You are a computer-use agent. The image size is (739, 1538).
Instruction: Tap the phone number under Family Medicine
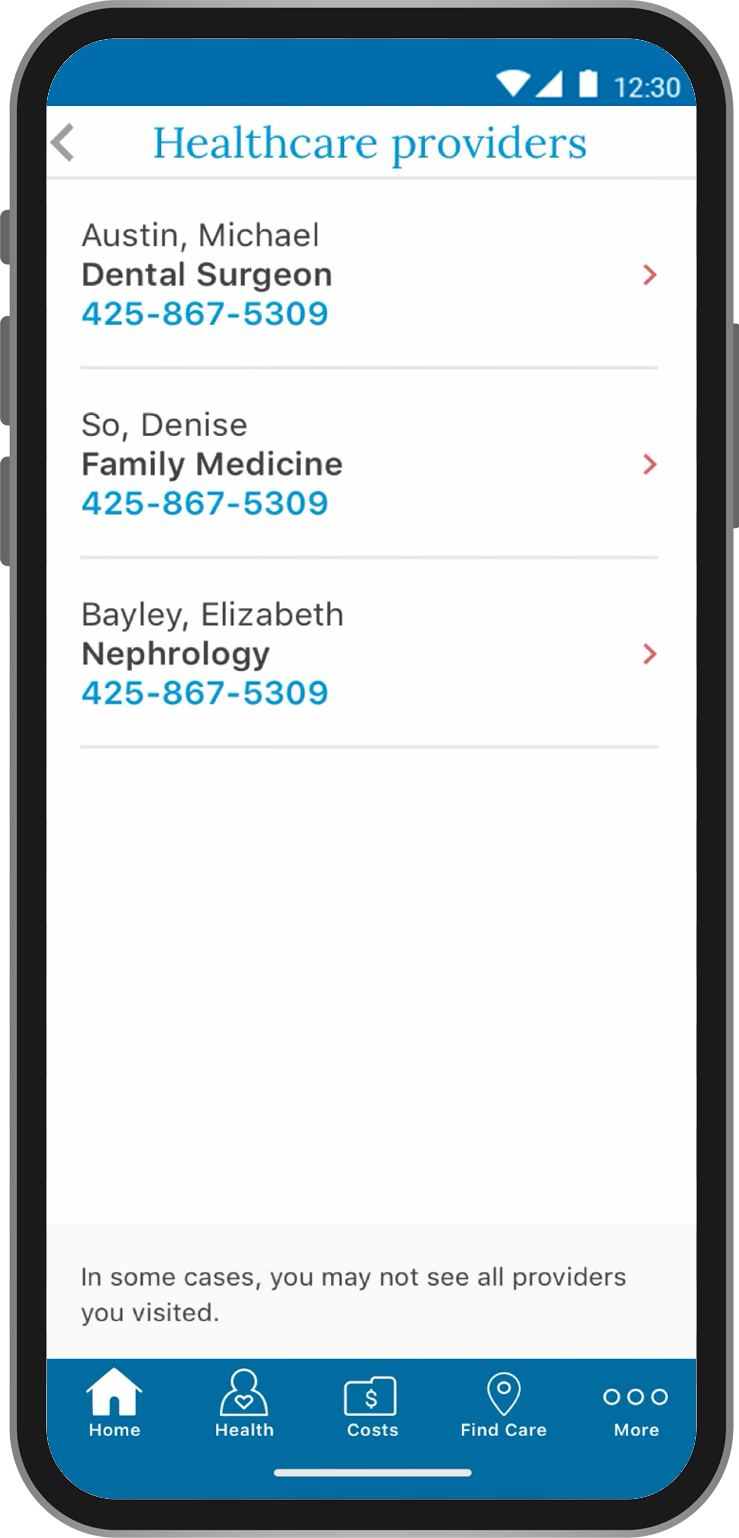coord(204,503)
